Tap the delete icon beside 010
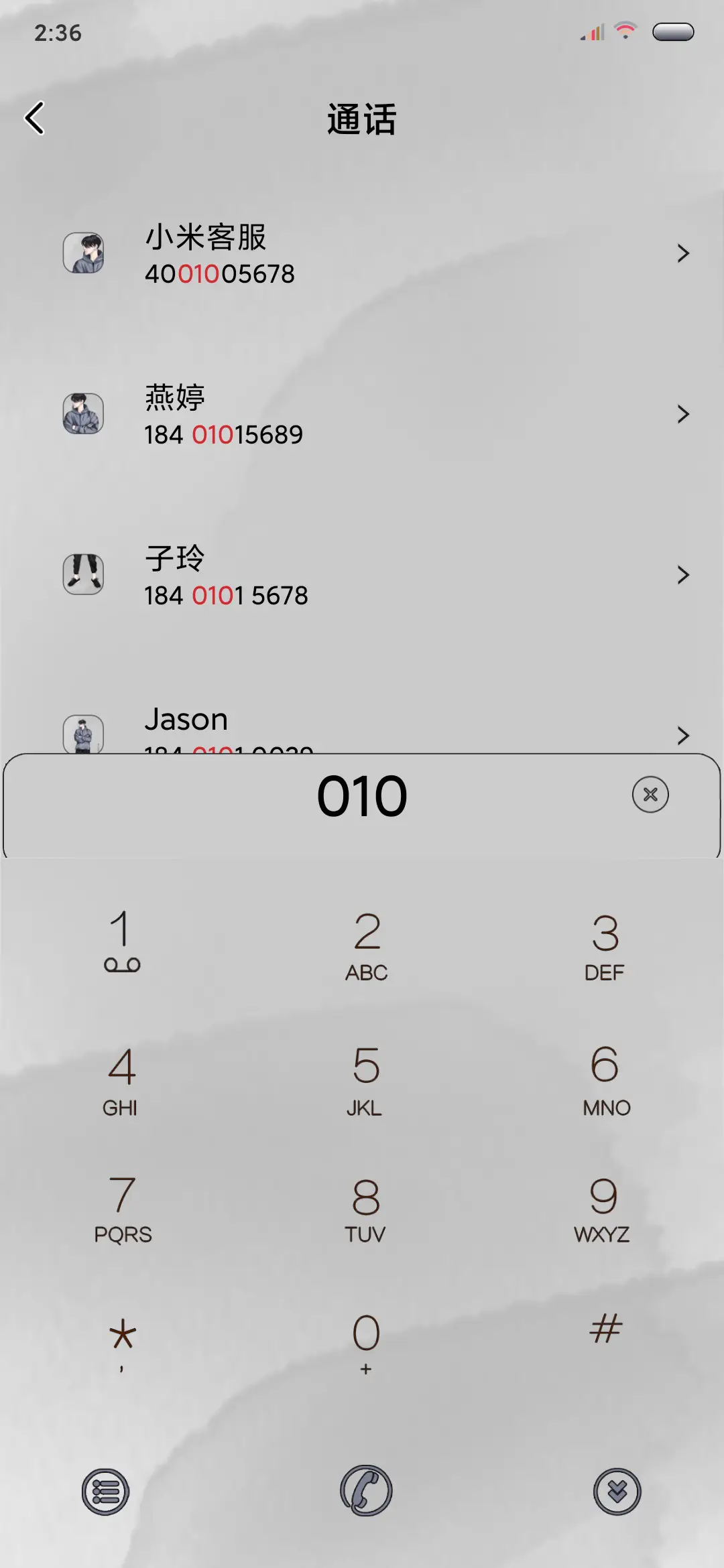This screenshot has height=1568, width=724. [649, 795]
